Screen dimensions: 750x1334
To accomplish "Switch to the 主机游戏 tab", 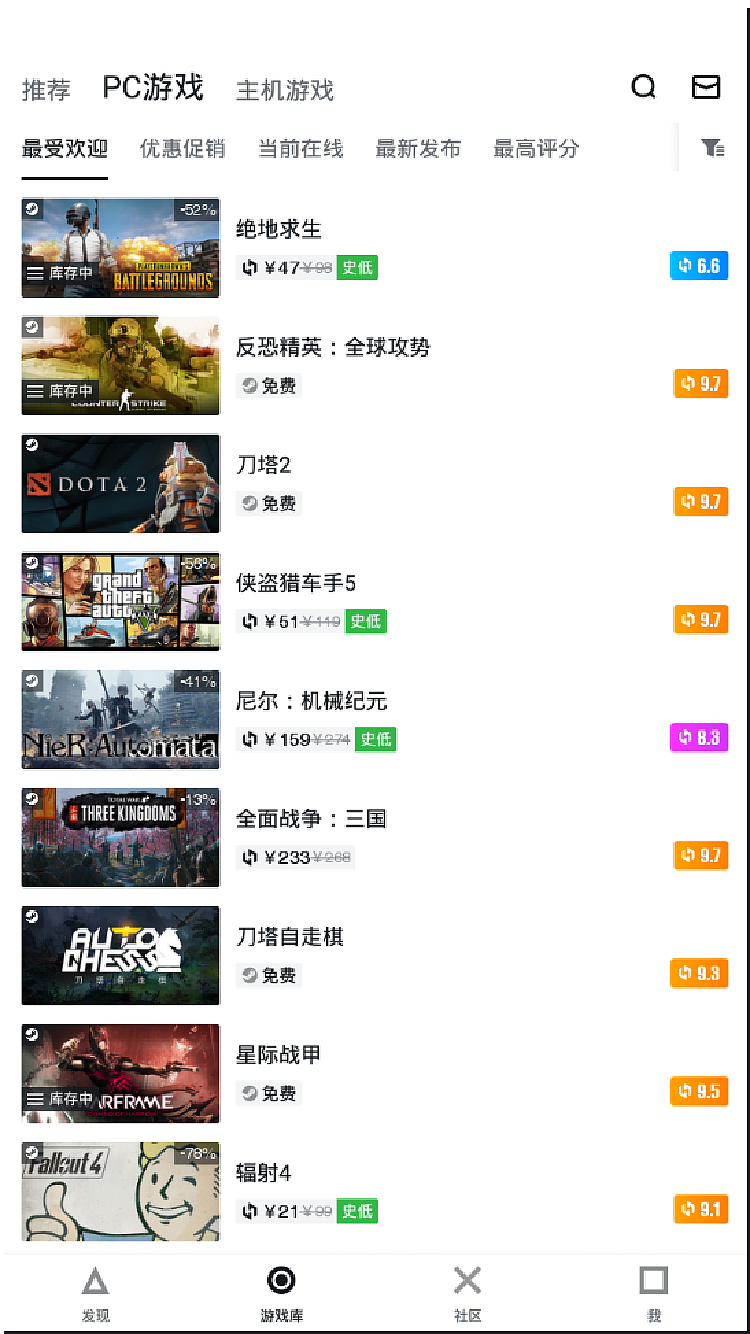I will pos(285,90).
